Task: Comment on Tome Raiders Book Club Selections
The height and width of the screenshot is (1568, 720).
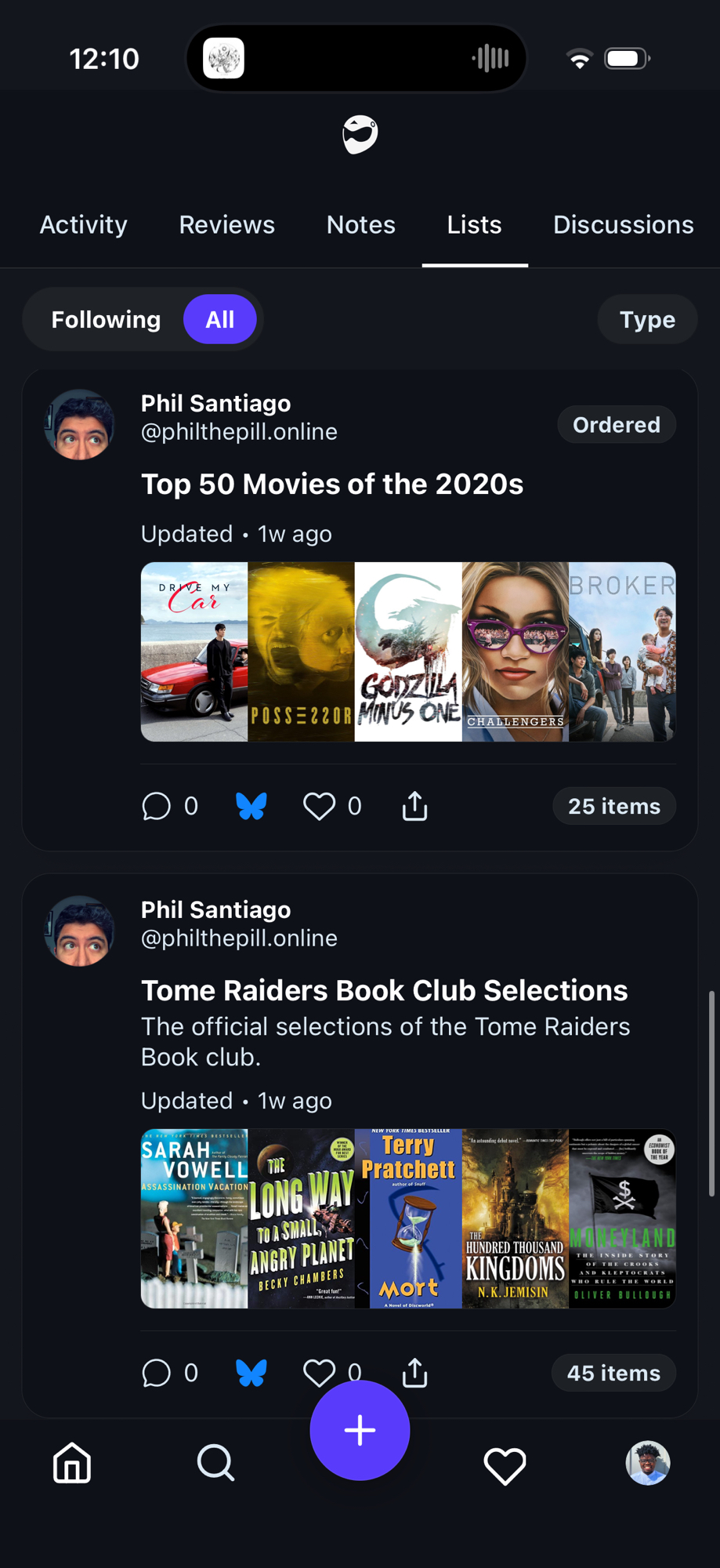Action: 157,1373
